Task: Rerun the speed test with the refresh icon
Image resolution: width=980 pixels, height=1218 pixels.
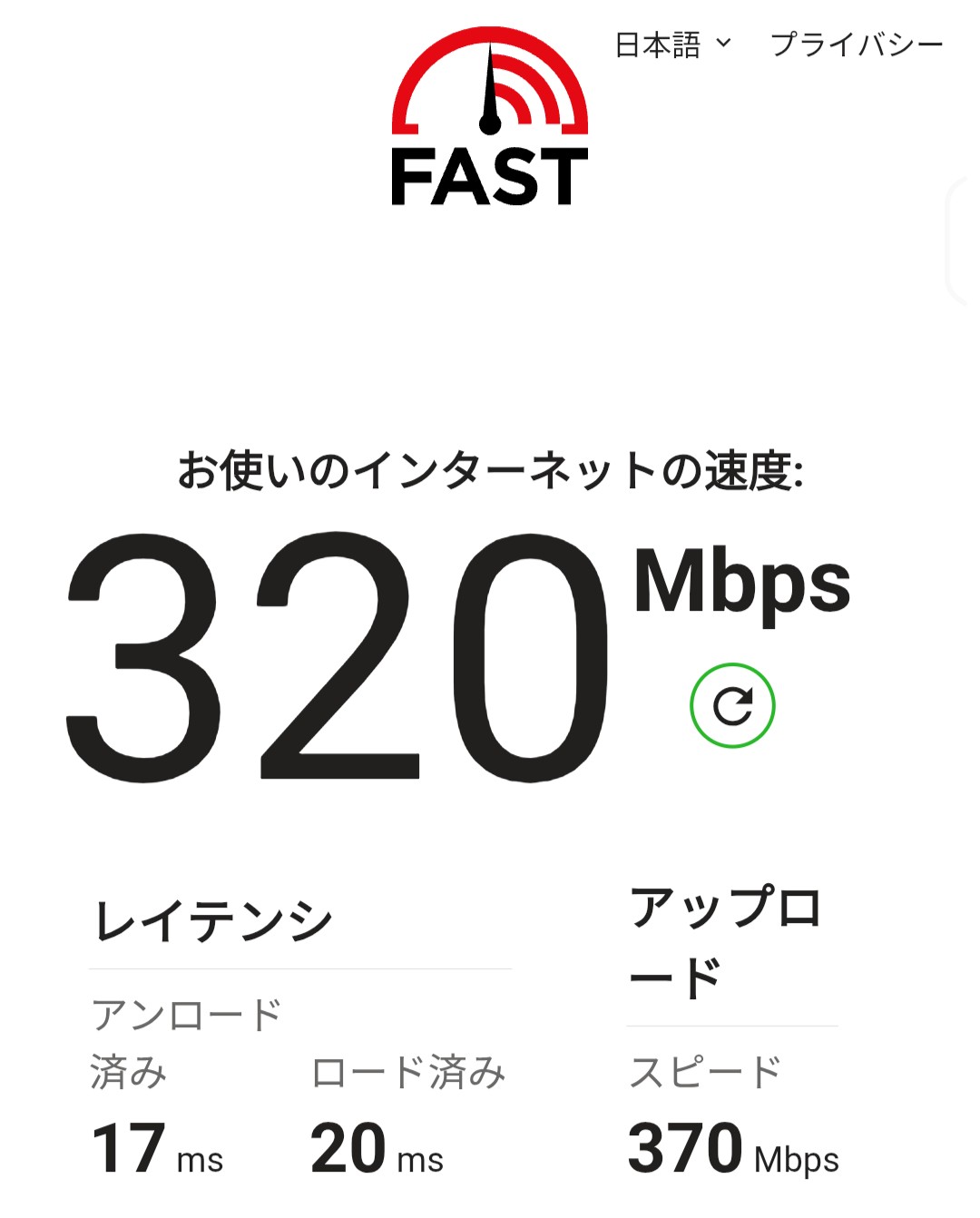Action: click(732, 706)
